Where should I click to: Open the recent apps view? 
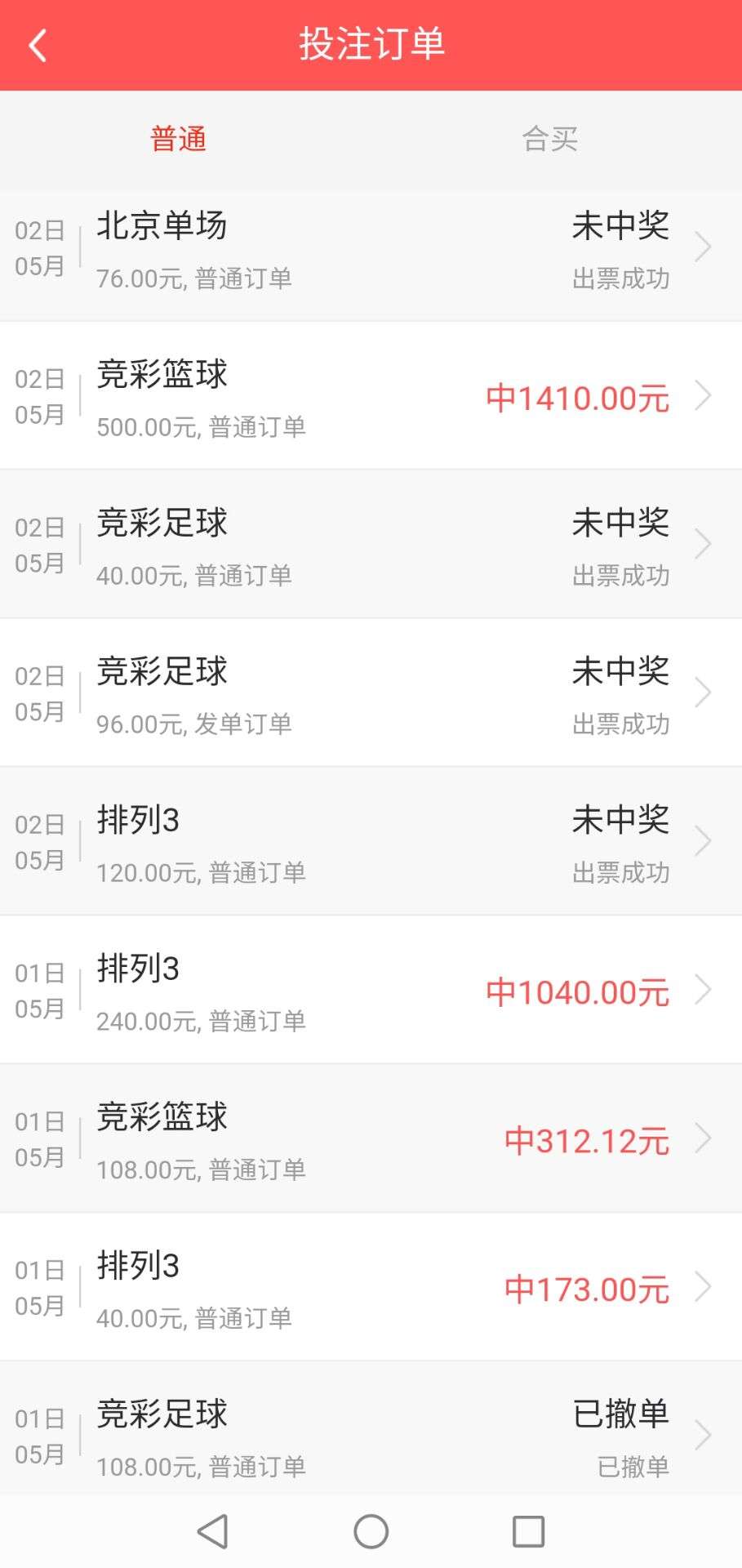528,1531
